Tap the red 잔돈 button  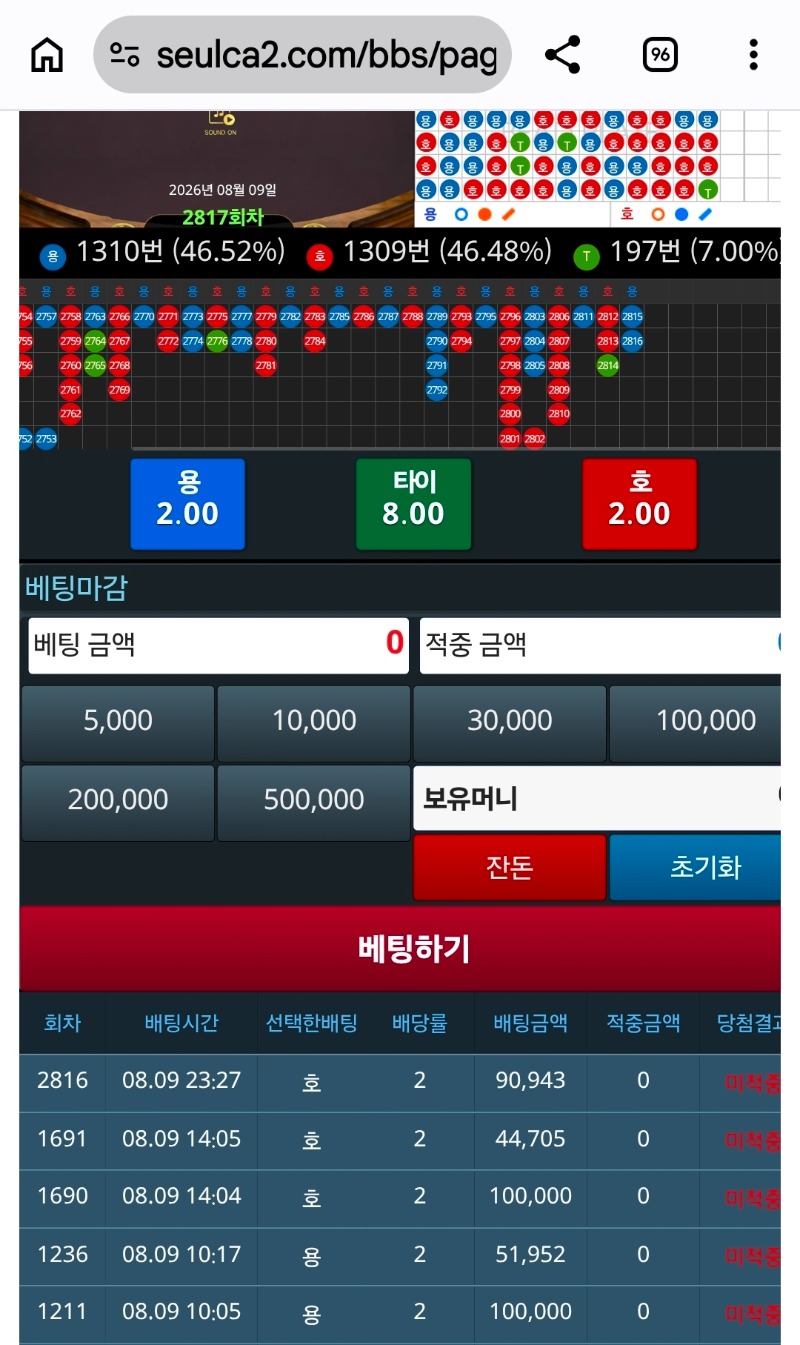510,867
